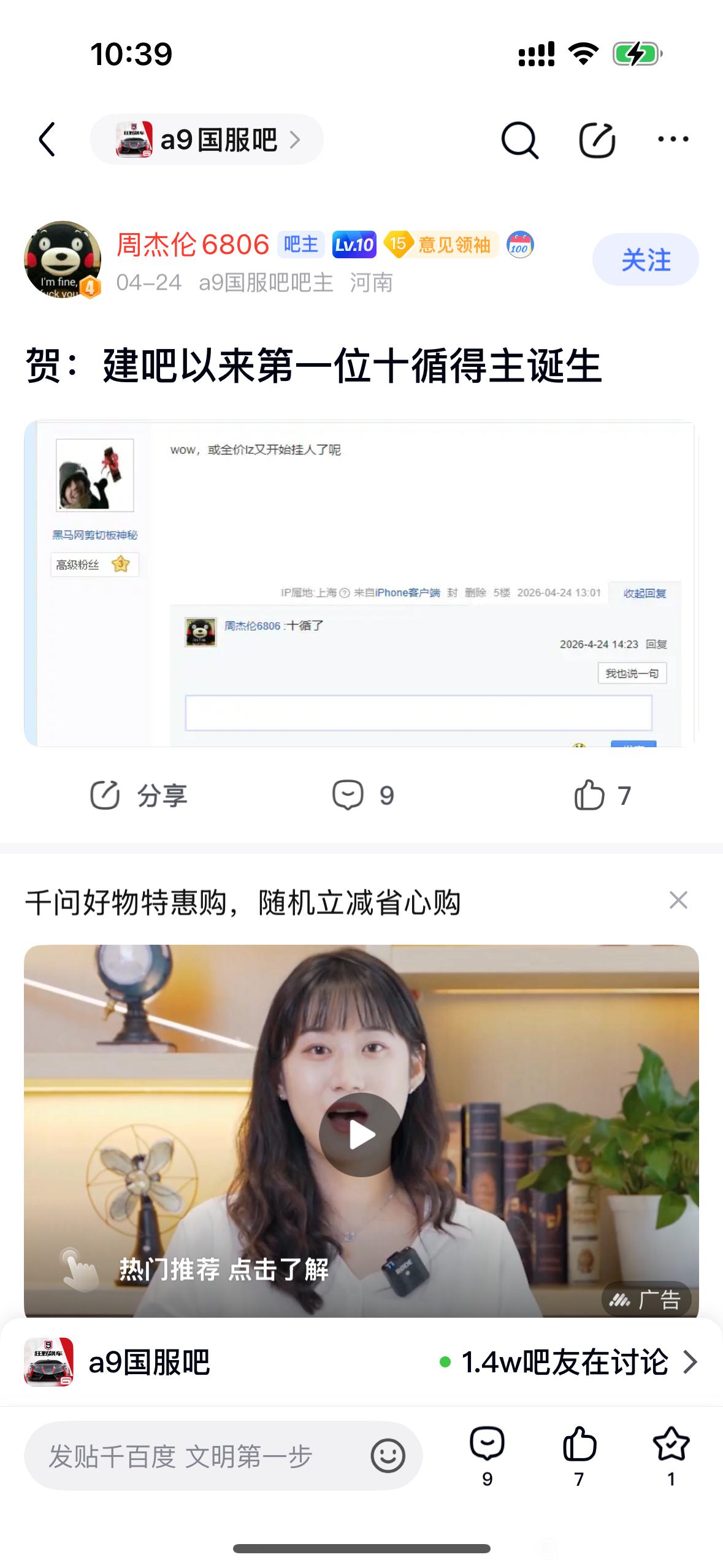Open comments under the post image
Screen dimensions: 723x1568
(363, 795)
